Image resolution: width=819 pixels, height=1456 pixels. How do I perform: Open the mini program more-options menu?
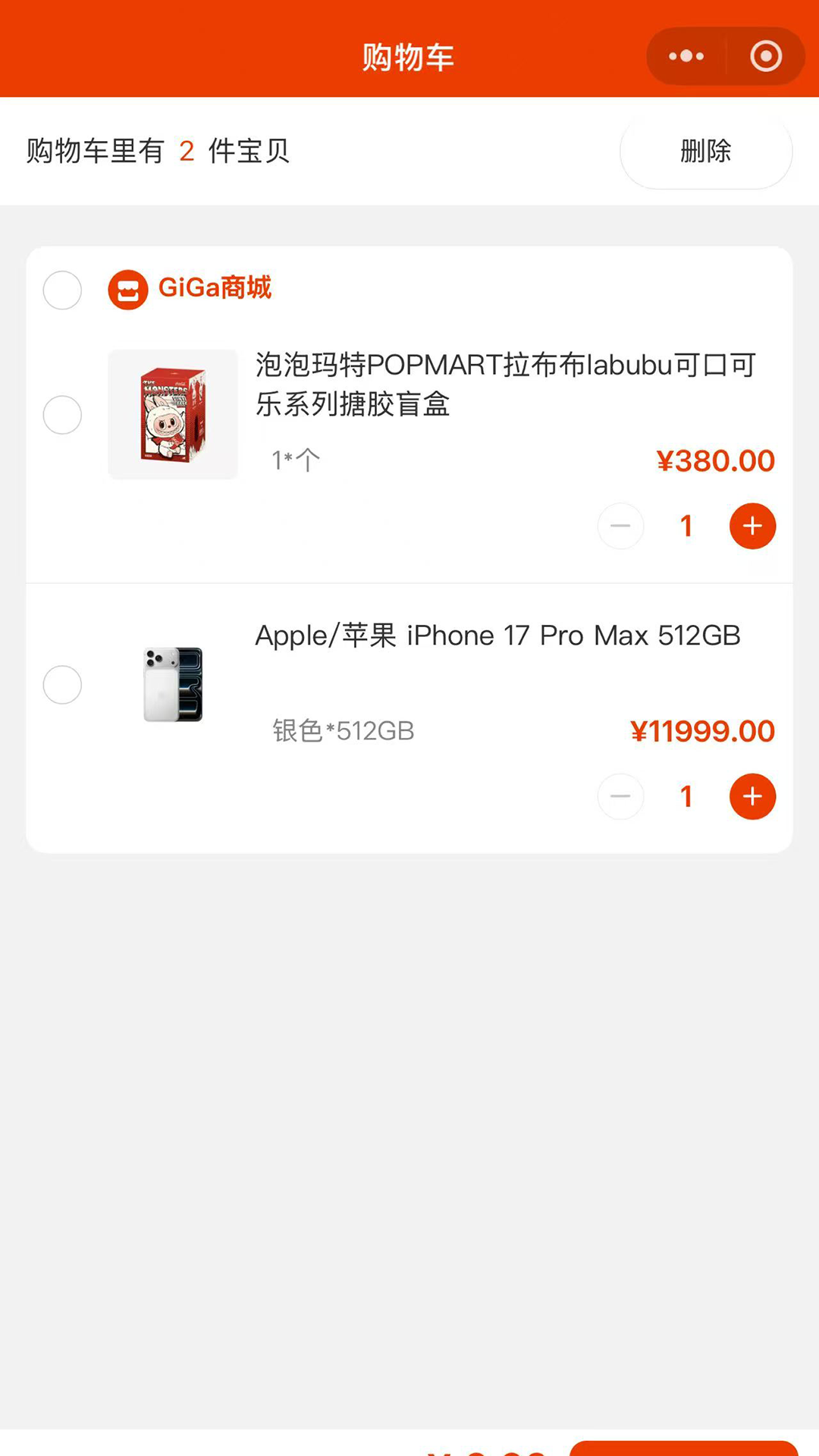686,56
